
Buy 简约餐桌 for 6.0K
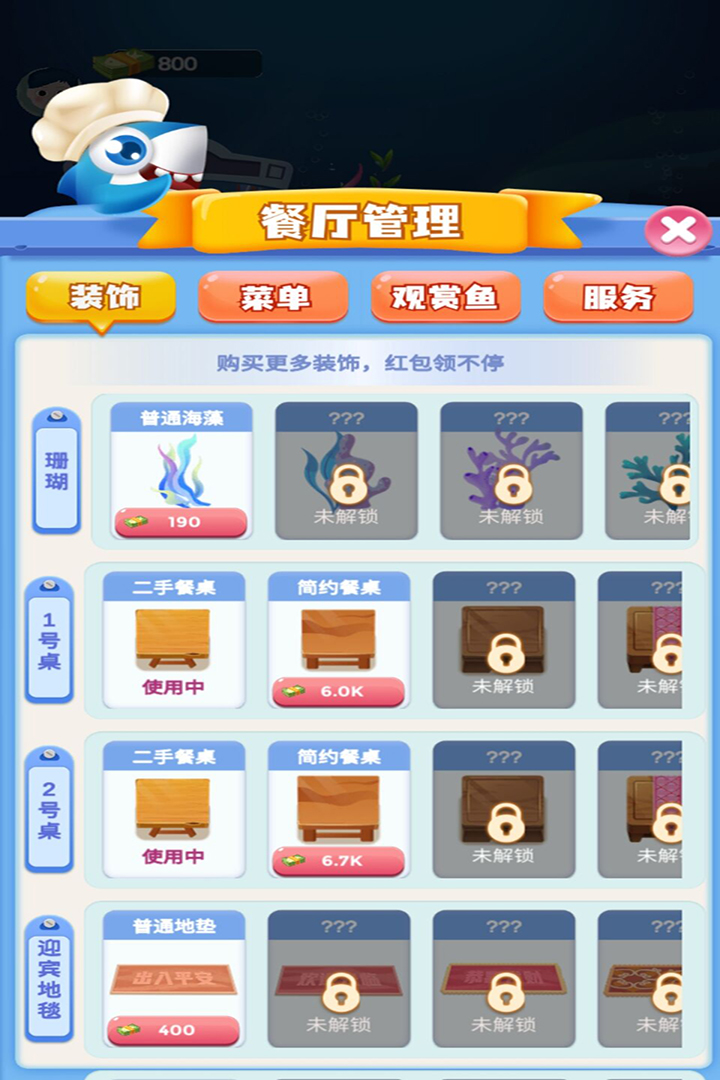[x=339, y=692]
